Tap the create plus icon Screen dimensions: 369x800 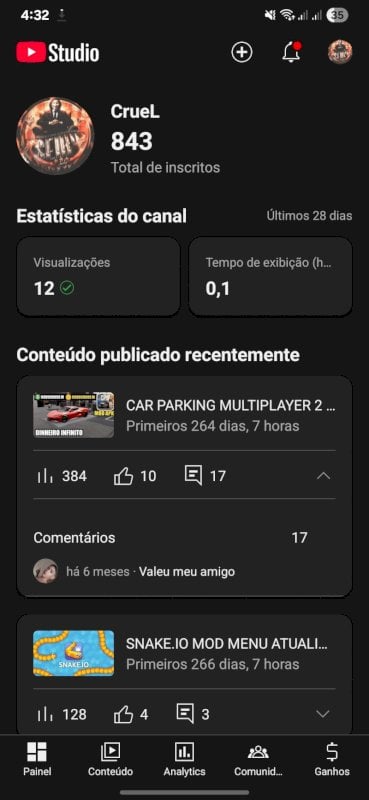(x=242, y=52)
